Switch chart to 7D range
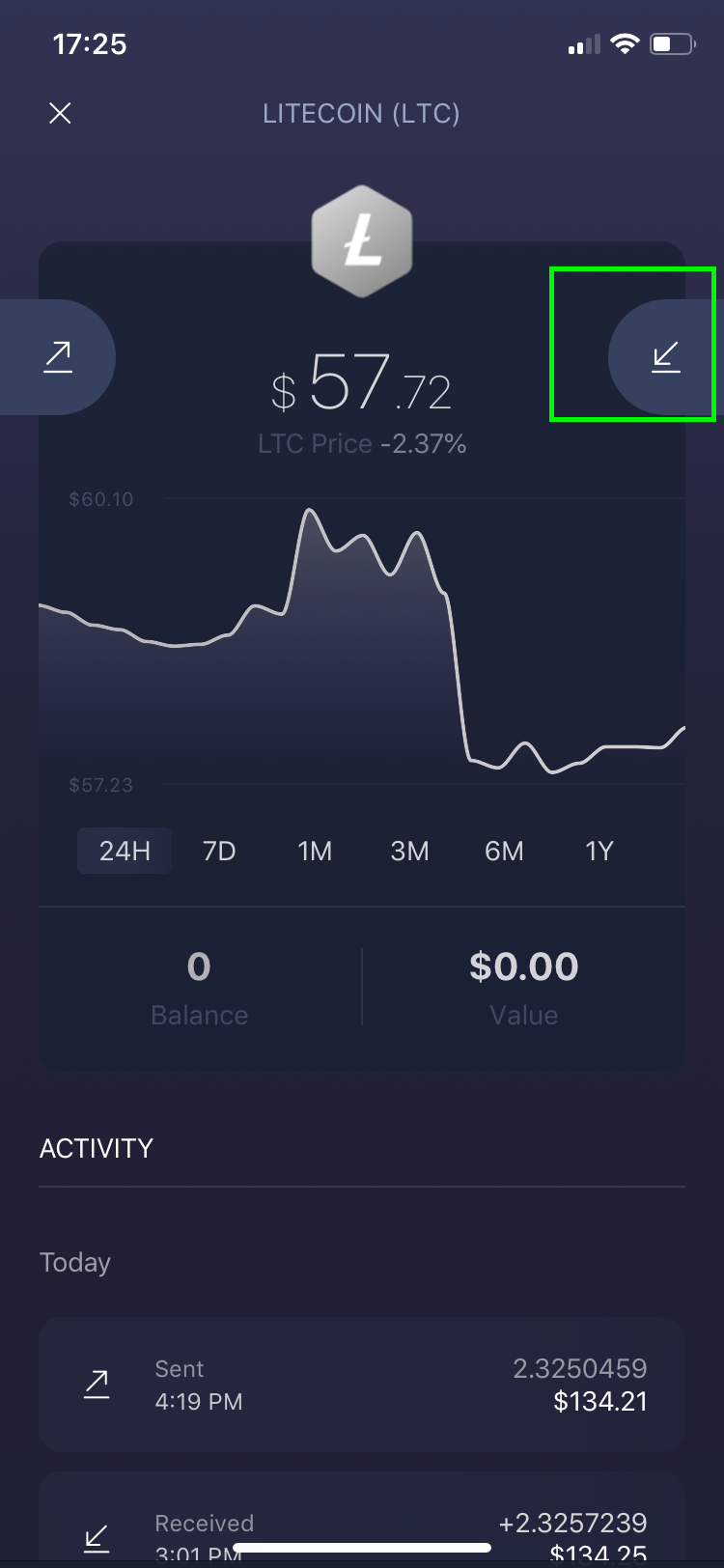The image size is (724, 1568). coord(219,851)
